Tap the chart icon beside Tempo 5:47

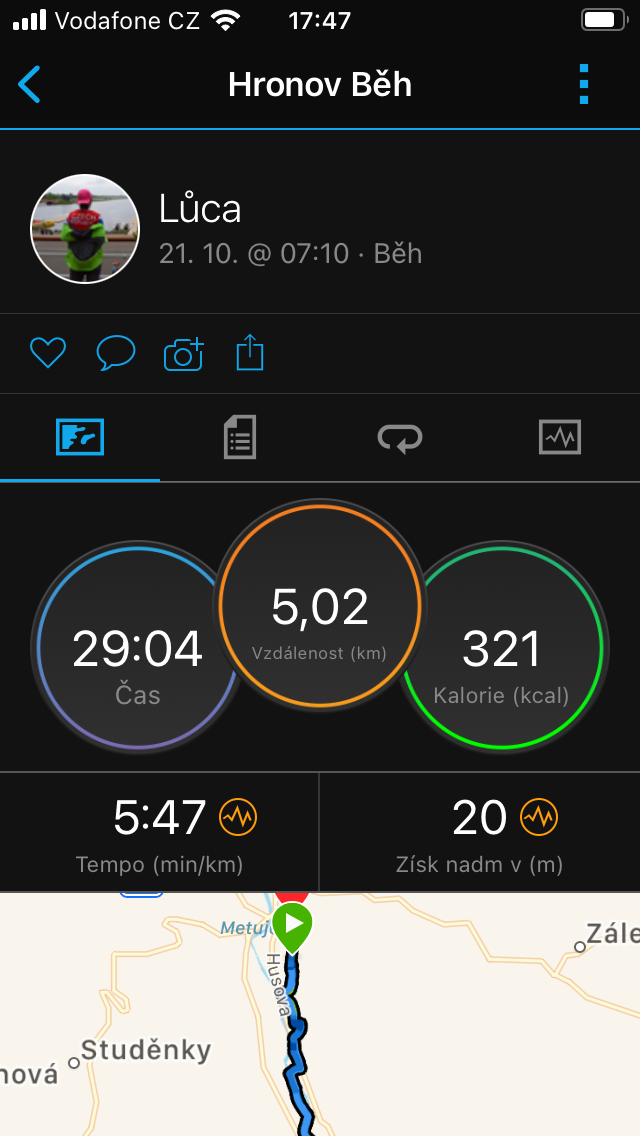coord(238,817)
